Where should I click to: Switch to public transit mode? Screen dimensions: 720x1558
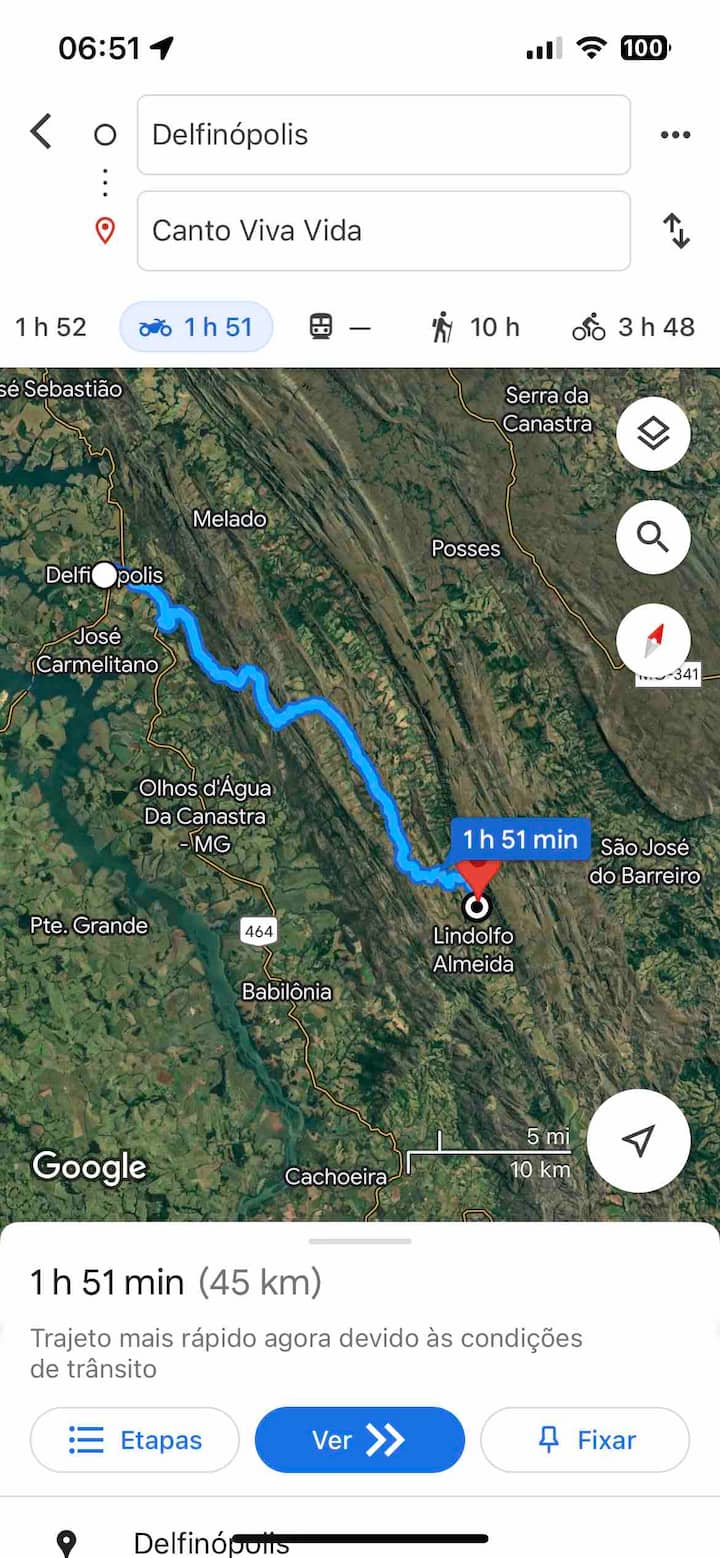pyautogui.click(x=340, y=327)
